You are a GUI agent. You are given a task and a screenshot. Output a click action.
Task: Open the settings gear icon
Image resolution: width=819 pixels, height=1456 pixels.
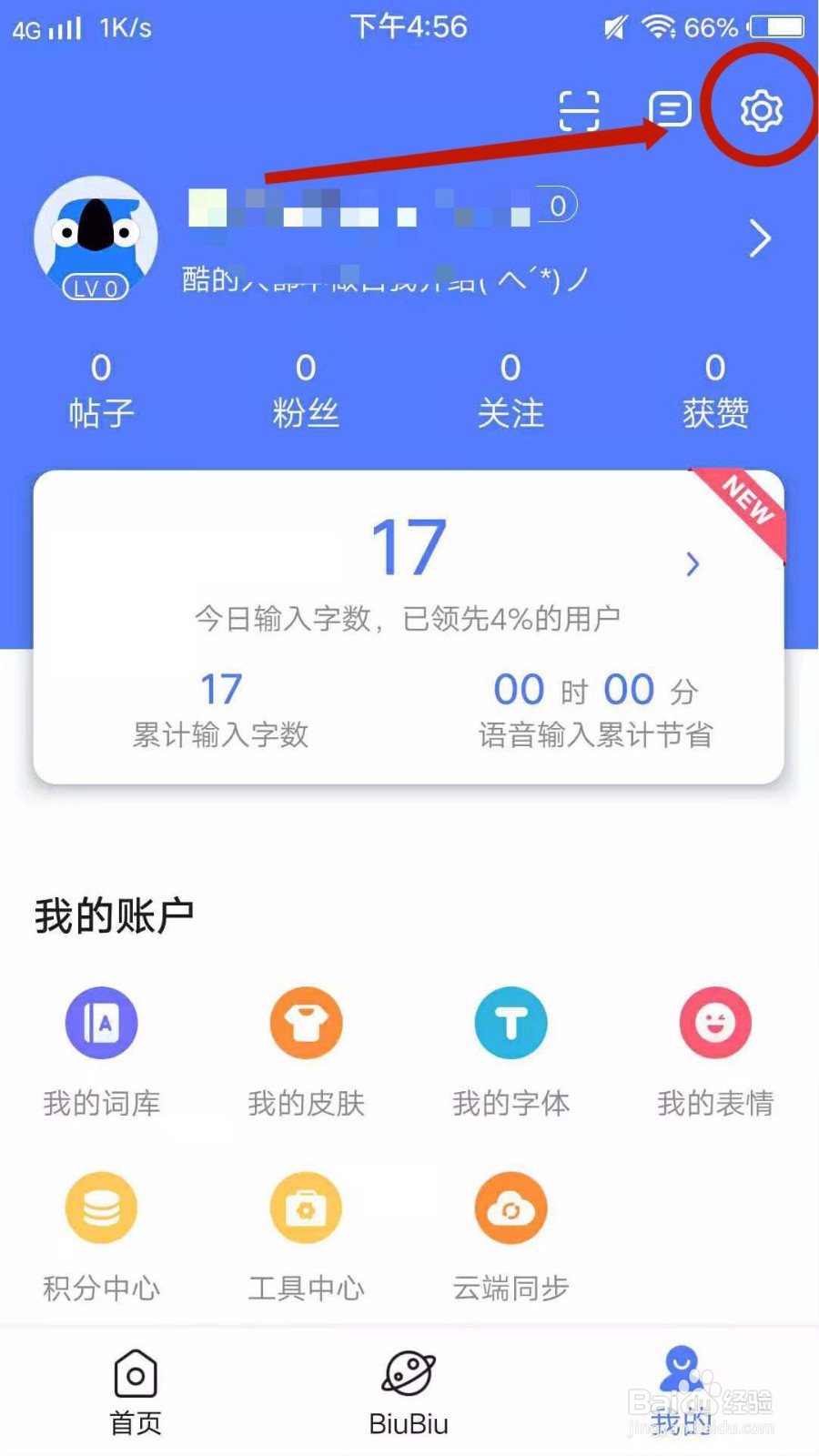(761, 109)
